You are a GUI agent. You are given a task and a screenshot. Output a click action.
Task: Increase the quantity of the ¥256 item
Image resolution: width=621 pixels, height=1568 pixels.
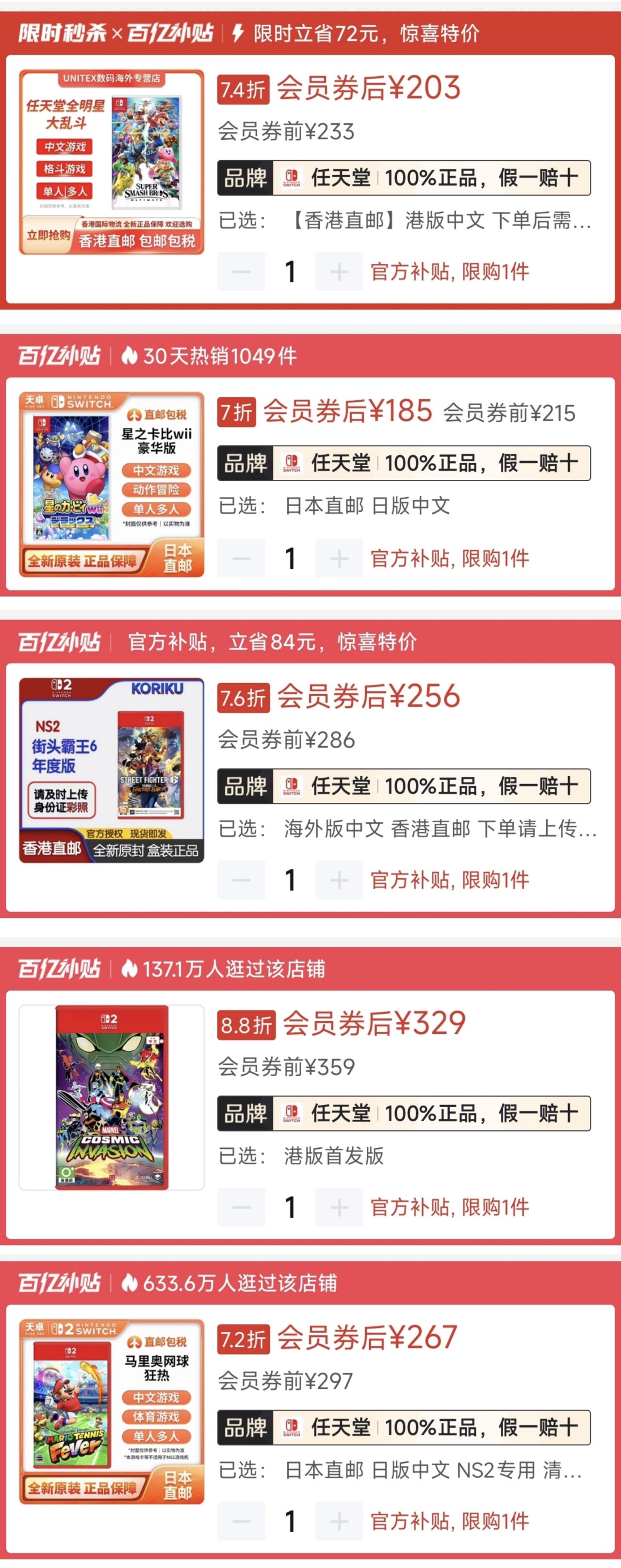(x=339, y=880)
